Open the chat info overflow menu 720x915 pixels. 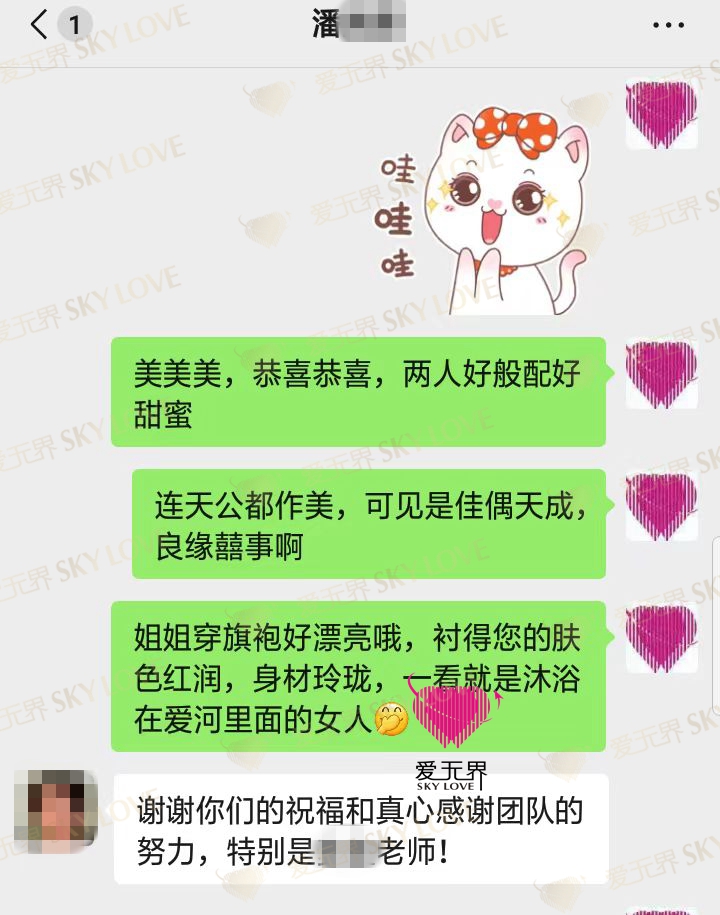point(668,26)
